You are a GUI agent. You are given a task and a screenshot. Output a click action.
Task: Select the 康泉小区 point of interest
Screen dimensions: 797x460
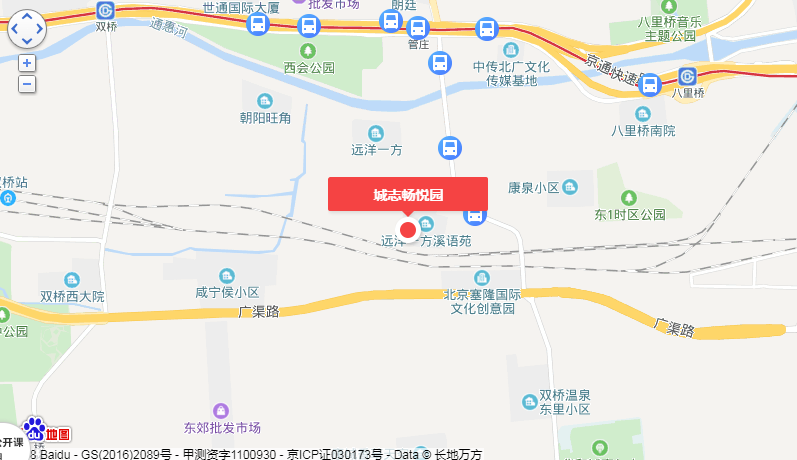[x=570, y=186]
